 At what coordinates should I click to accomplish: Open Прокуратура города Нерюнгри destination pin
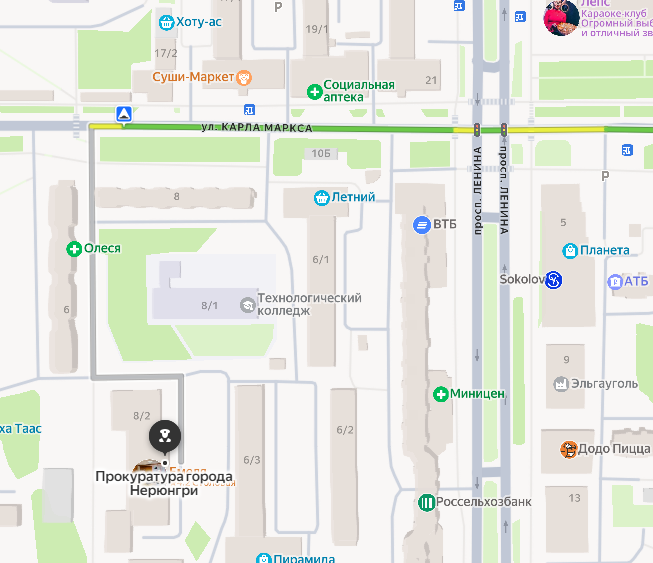164,436
